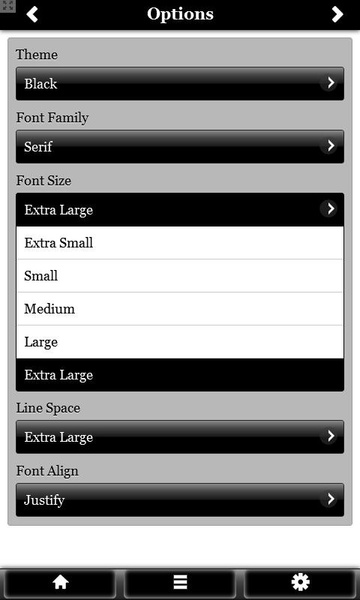Go back with the left arrow
The image size is (360, 600).
click(33, 14)
